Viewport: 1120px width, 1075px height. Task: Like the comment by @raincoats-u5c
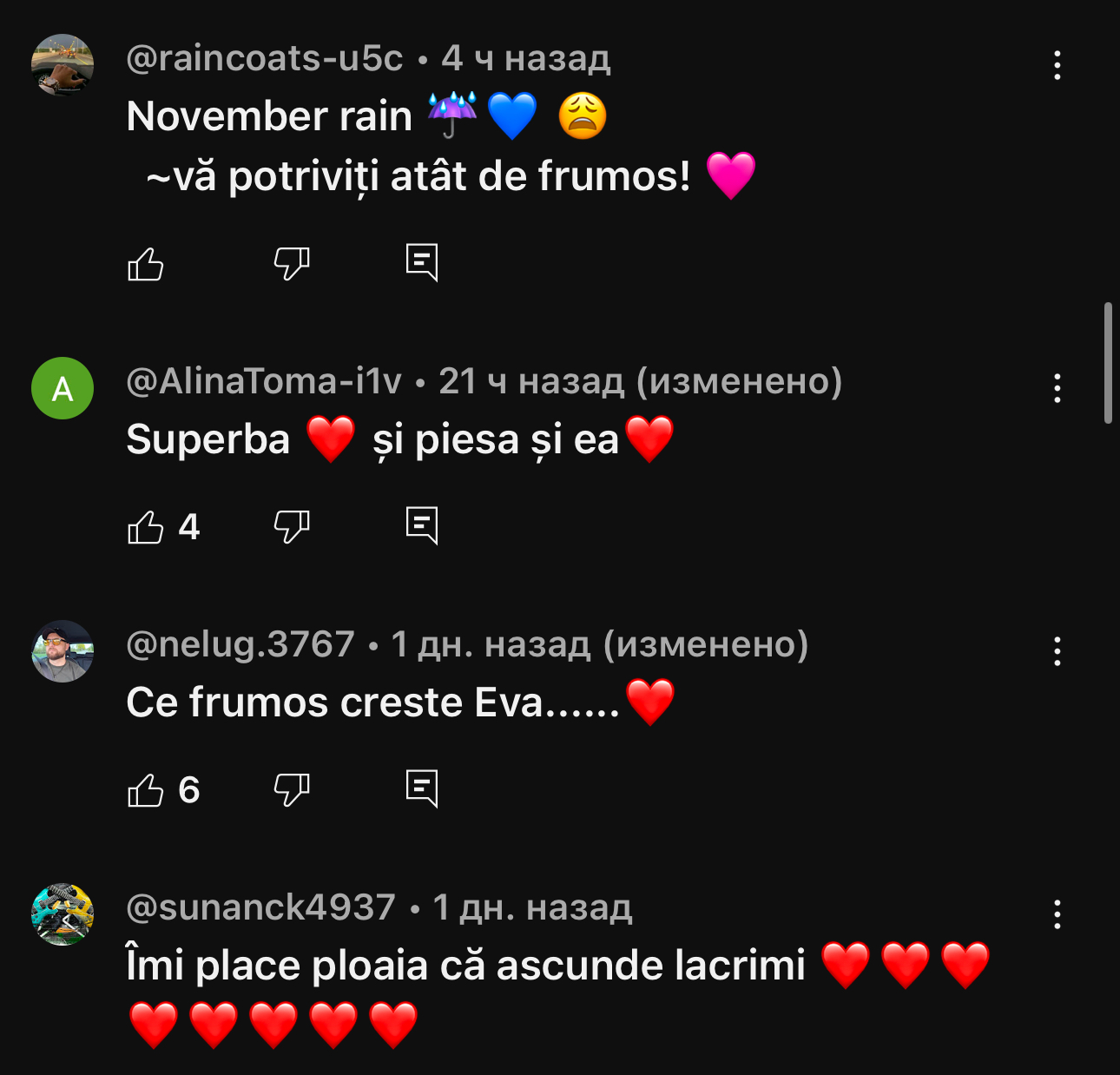click(x=146, y=264)
